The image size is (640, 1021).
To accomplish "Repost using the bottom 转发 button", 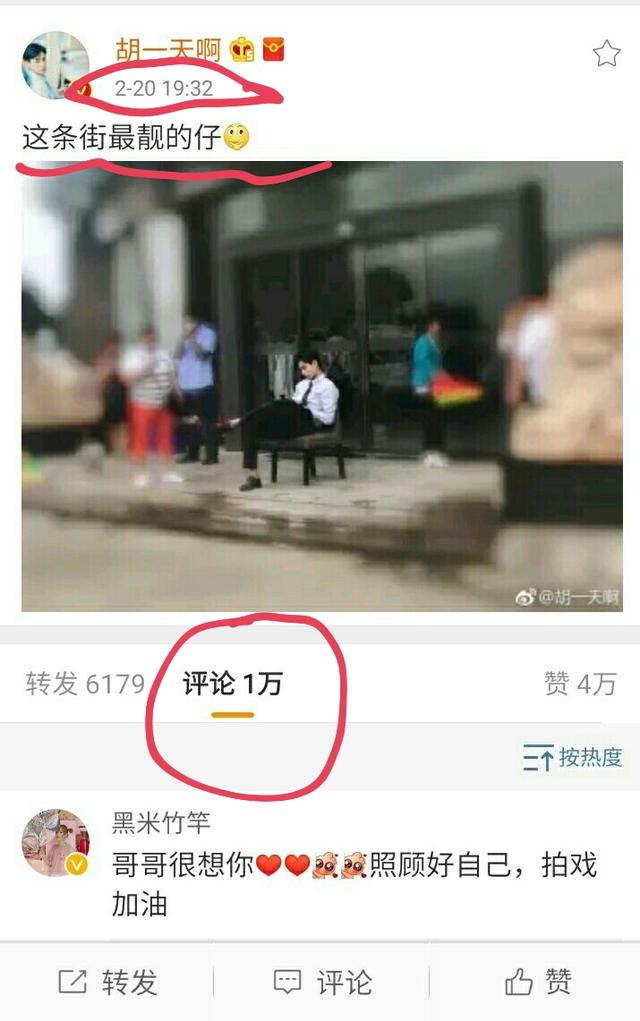I will 108,982.
